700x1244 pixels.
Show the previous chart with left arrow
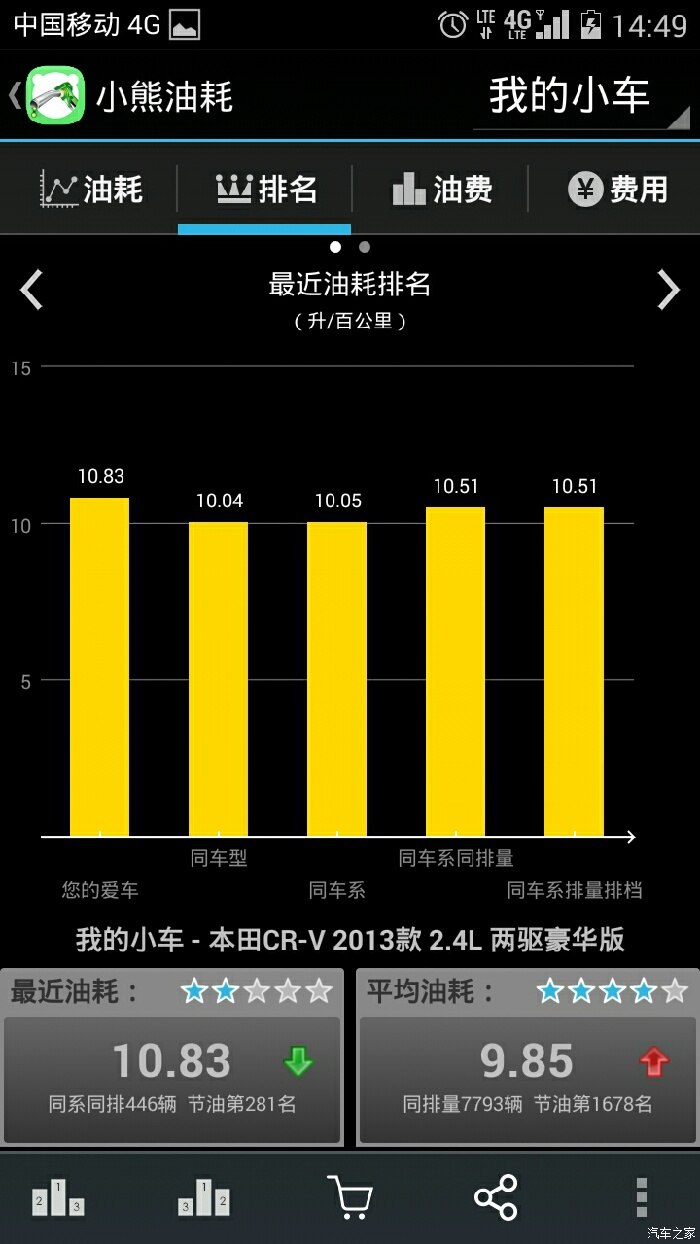click(32, 290)
